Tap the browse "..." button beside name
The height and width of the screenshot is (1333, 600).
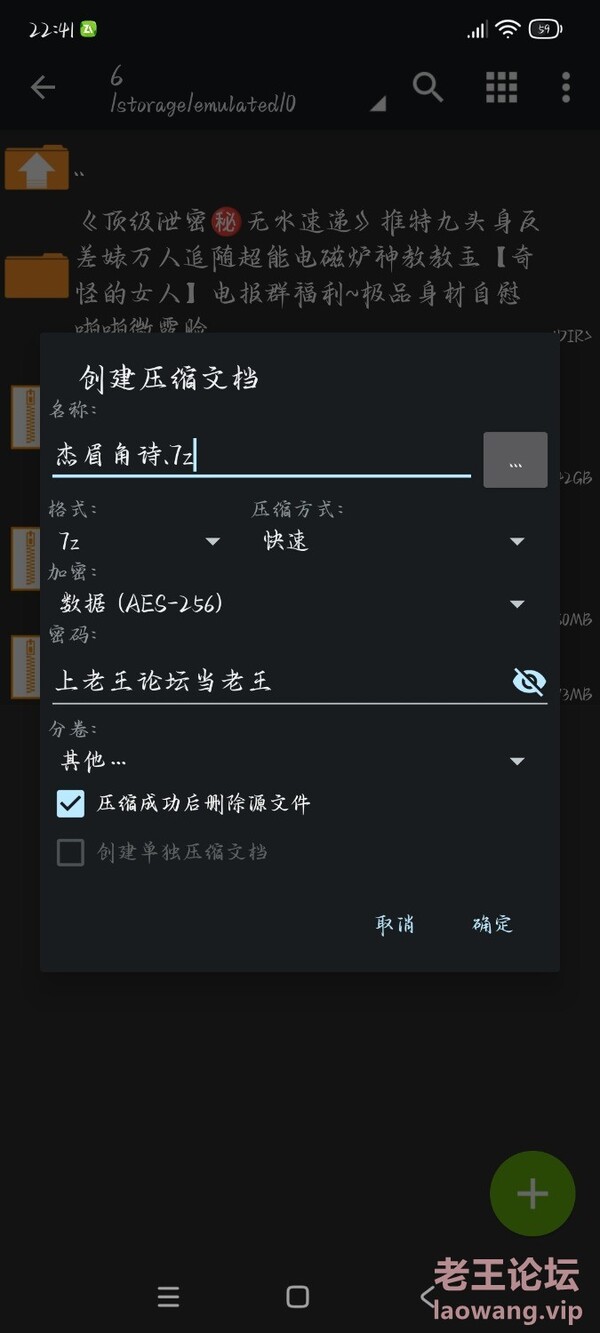coord(515,460)
